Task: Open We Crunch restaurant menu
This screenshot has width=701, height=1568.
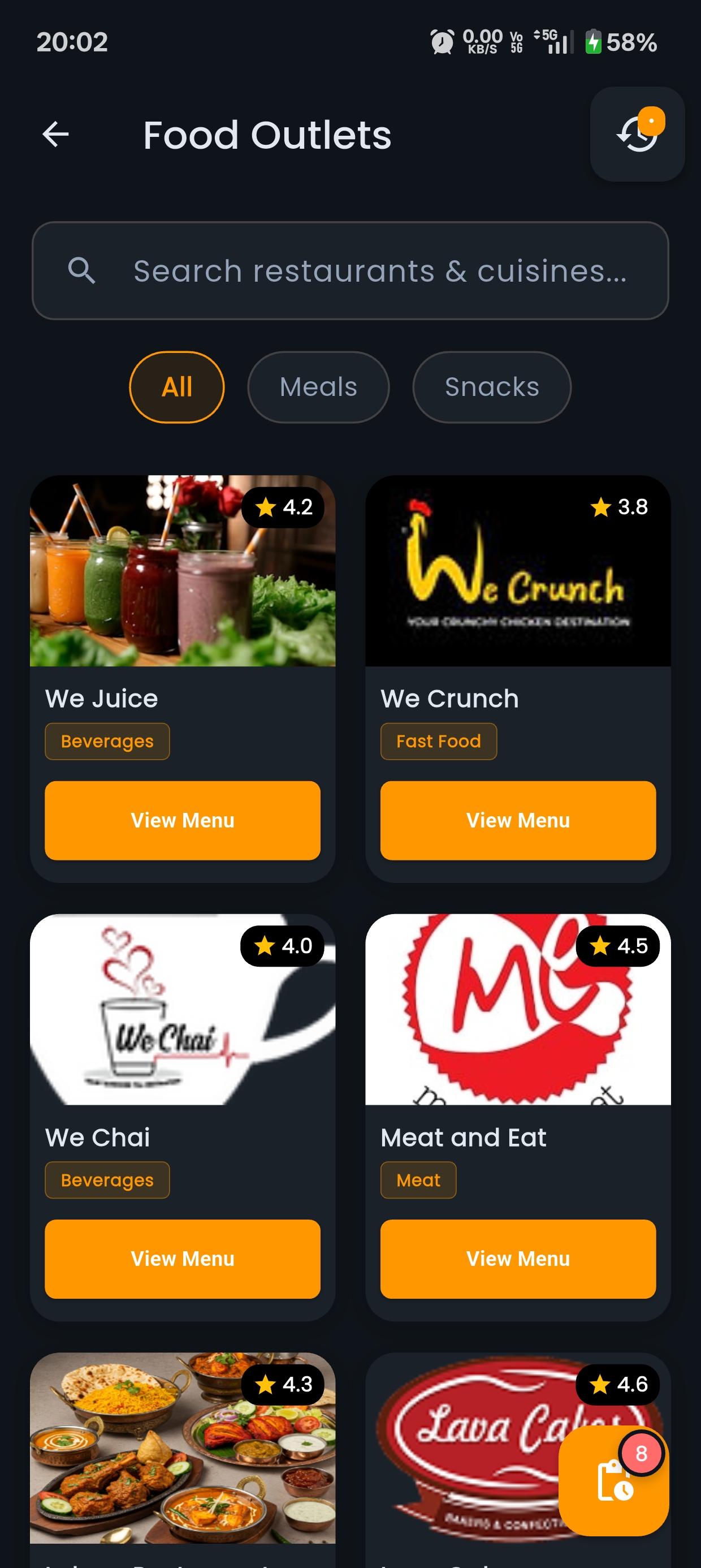Action: (x=517, y=820)
